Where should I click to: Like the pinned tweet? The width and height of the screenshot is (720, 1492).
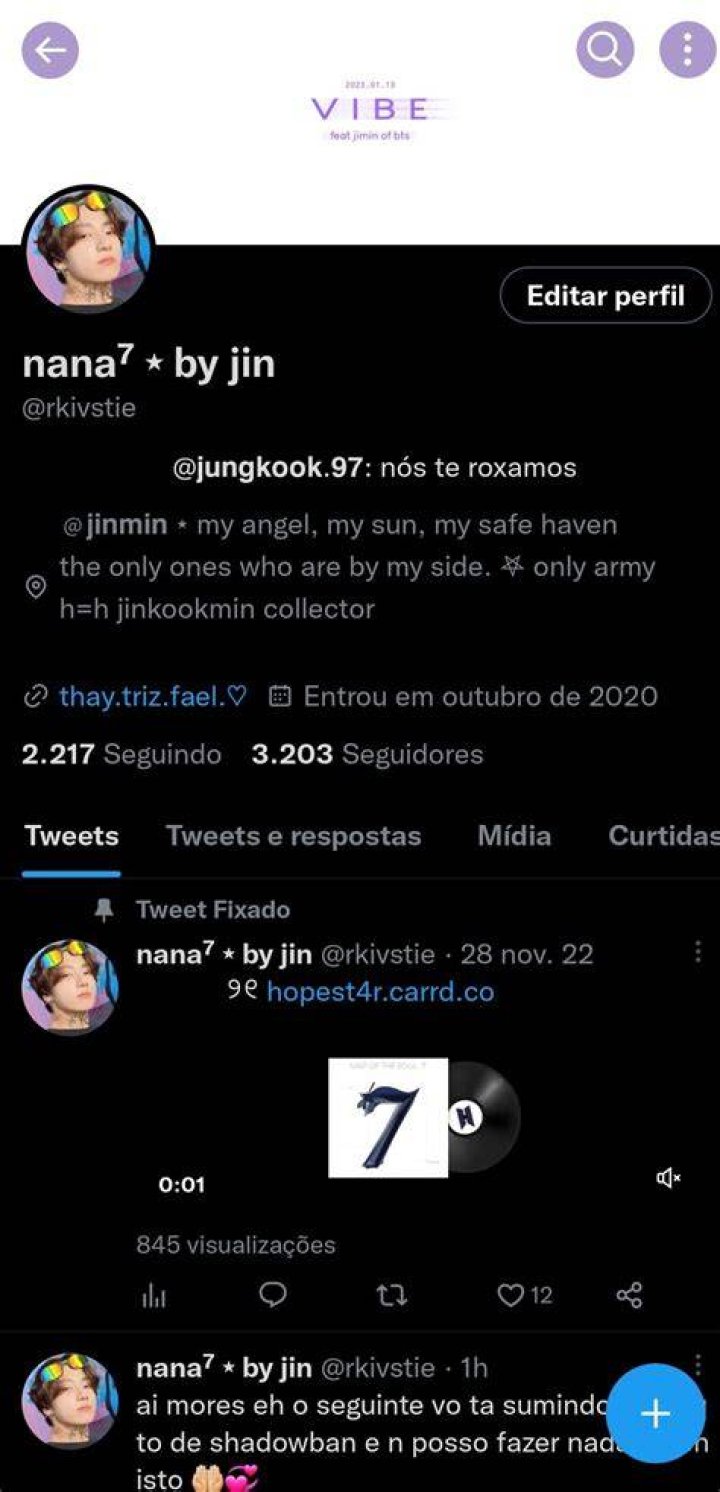pyautogui.click(x=524, y=1296)
